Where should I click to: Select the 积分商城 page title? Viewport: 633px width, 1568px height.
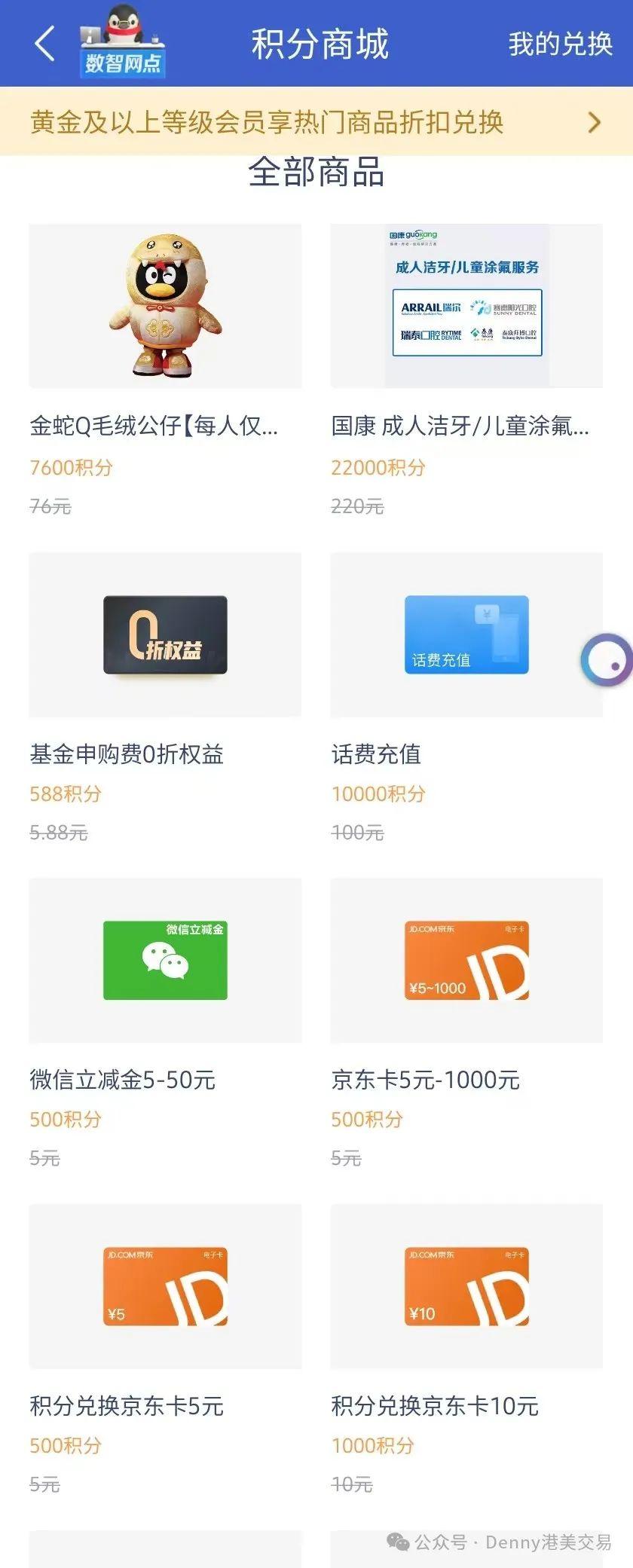click(x=316, y=44)
